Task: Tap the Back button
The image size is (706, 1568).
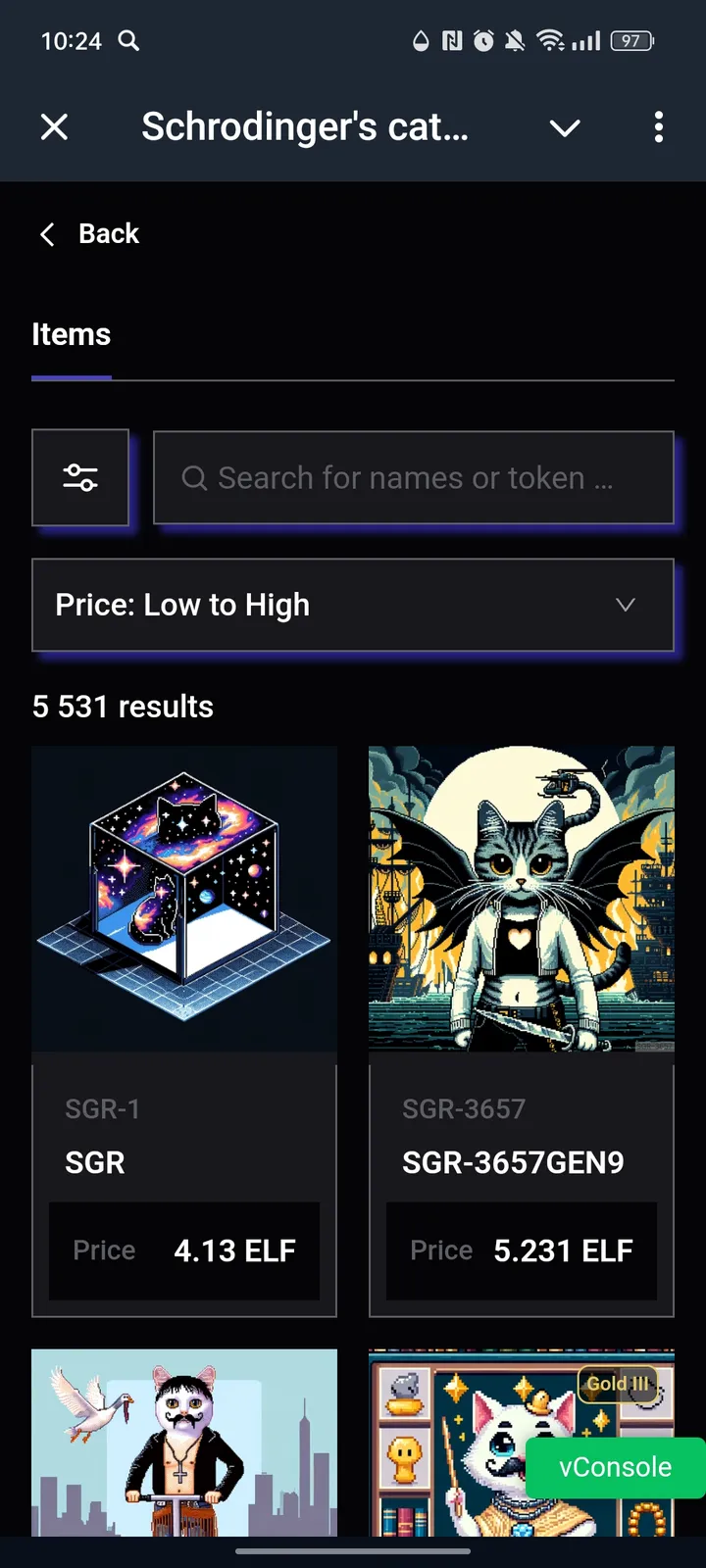Action: (x=108, y=233)
